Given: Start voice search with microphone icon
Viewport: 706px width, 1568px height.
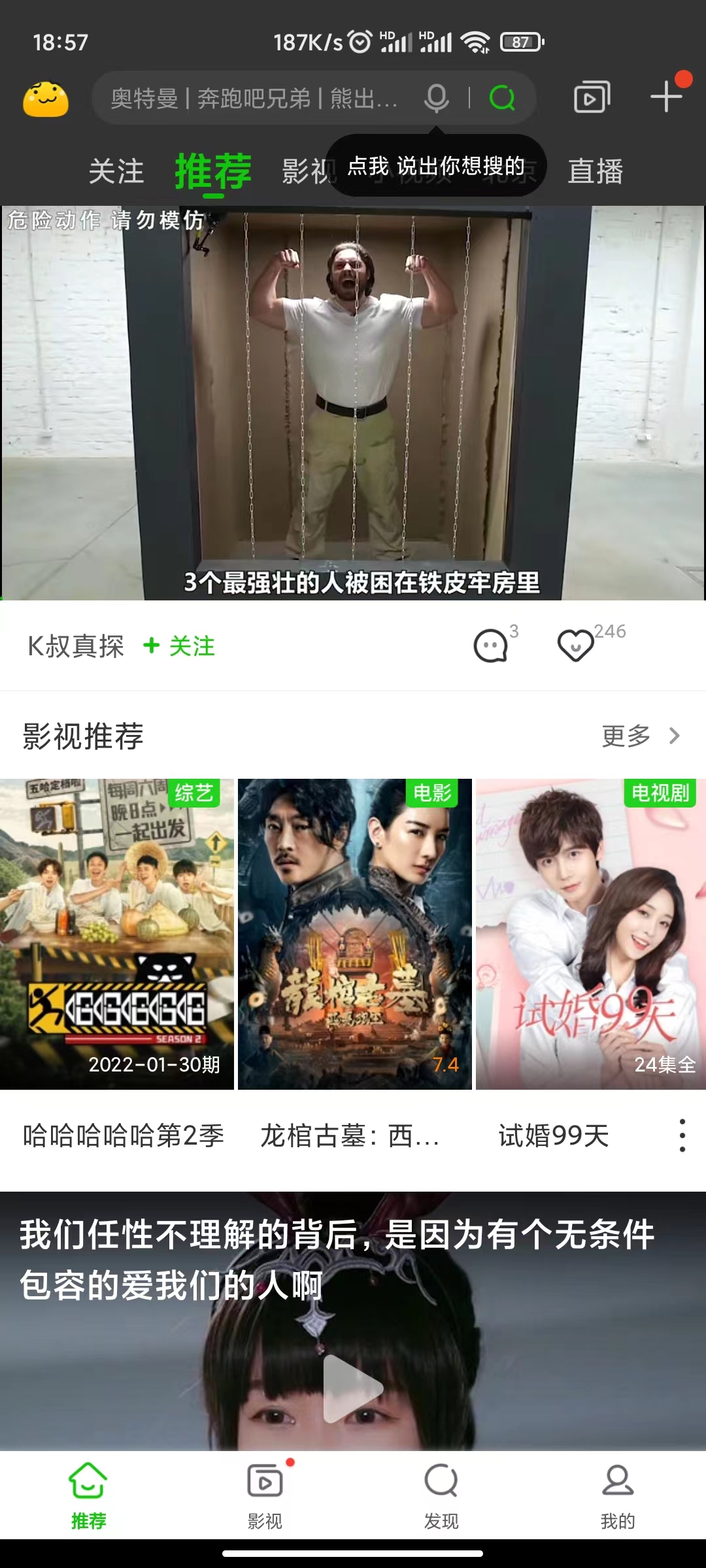Looking at the screenshot, I should tap(437, 99).
